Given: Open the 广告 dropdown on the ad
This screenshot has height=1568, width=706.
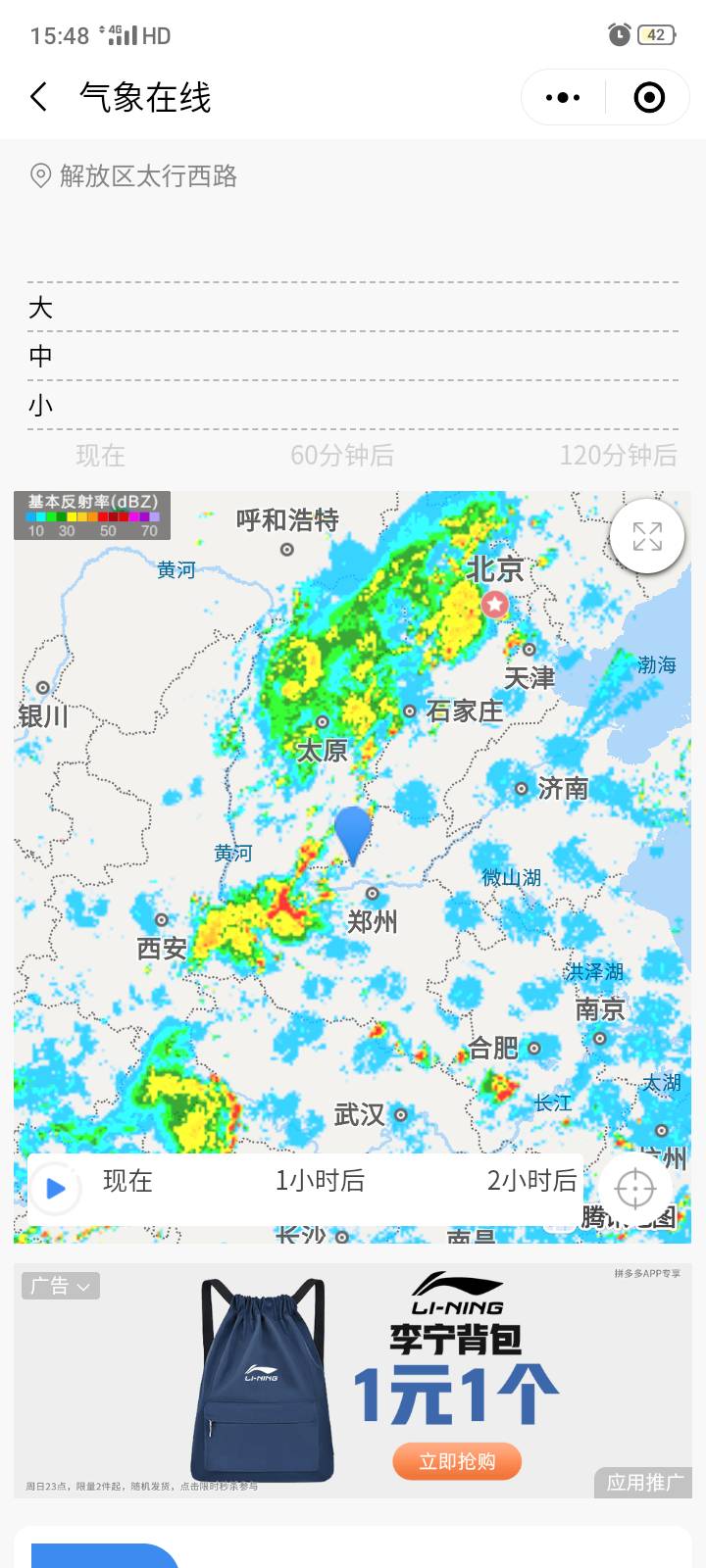Looking at the screenshot, I should point(61,1286).
